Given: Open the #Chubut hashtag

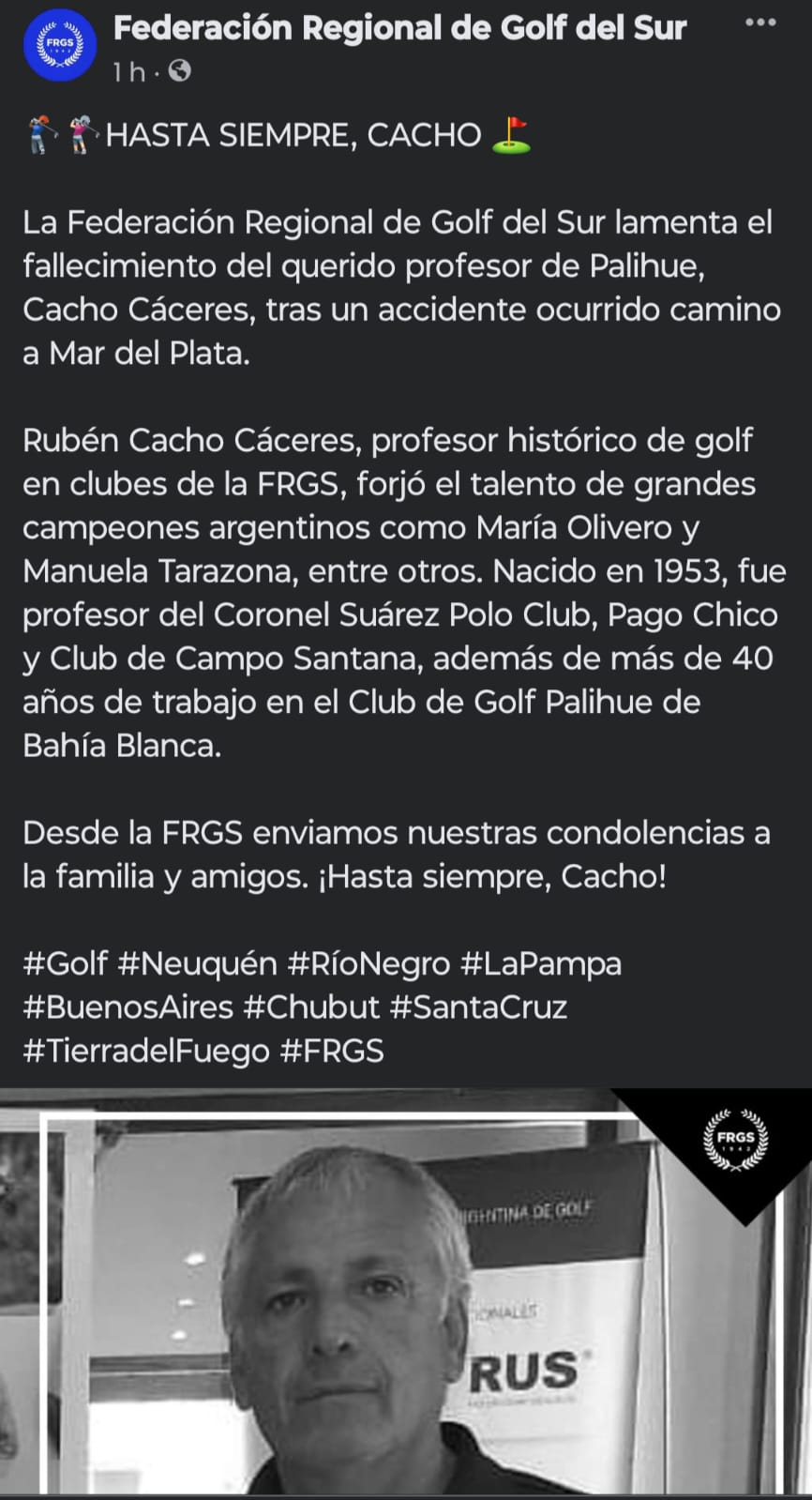Looking at the screenshot, I should [311, 1008].
